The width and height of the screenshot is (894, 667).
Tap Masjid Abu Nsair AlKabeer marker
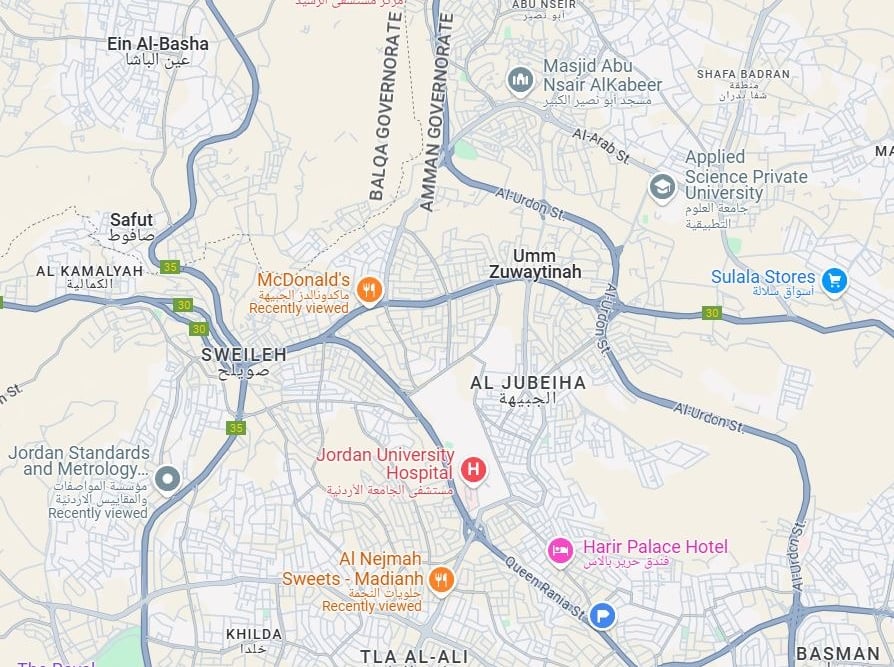(x=520, y=79)
